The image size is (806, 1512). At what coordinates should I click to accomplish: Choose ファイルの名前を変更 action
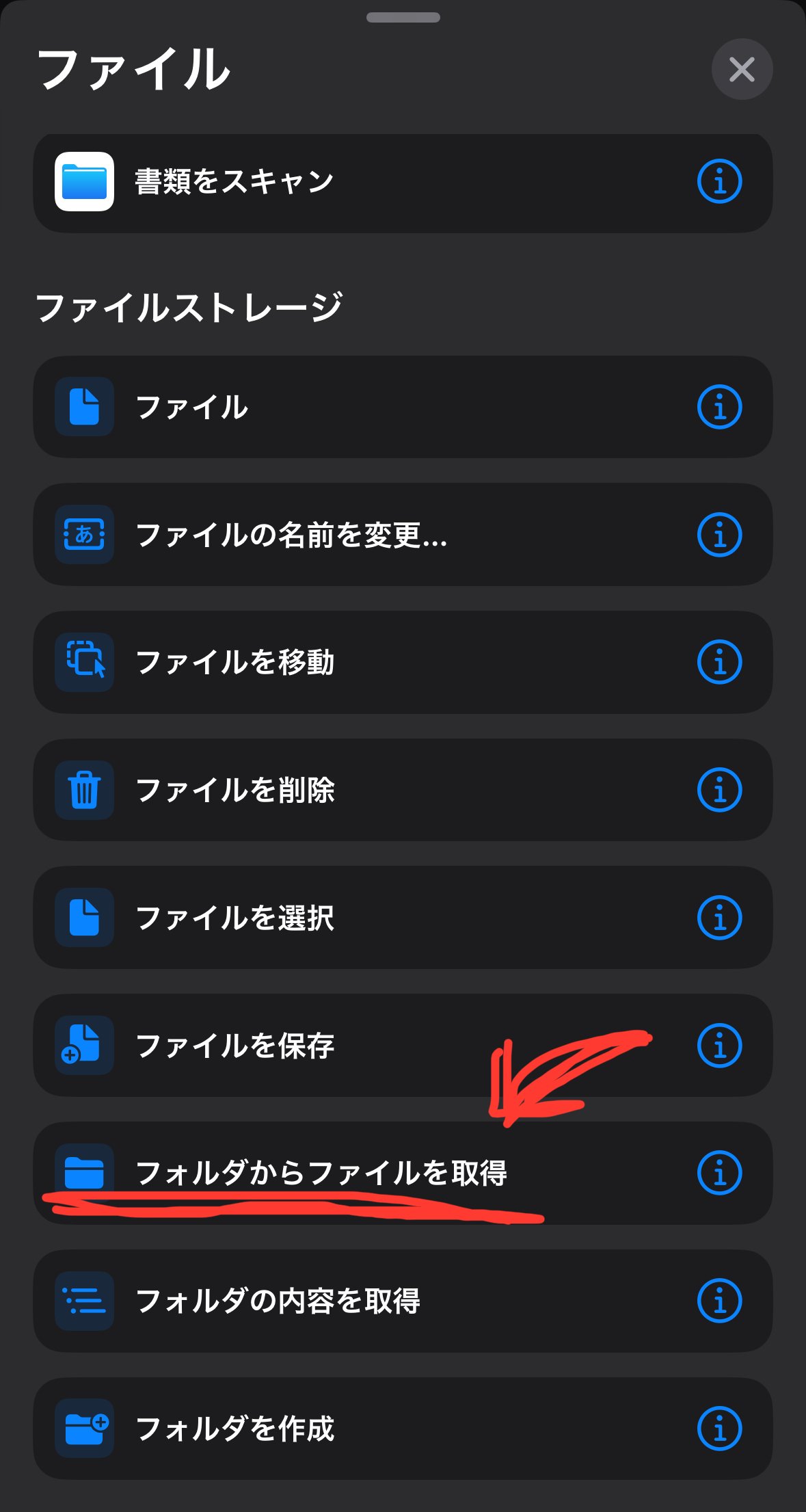pos(403,535)
